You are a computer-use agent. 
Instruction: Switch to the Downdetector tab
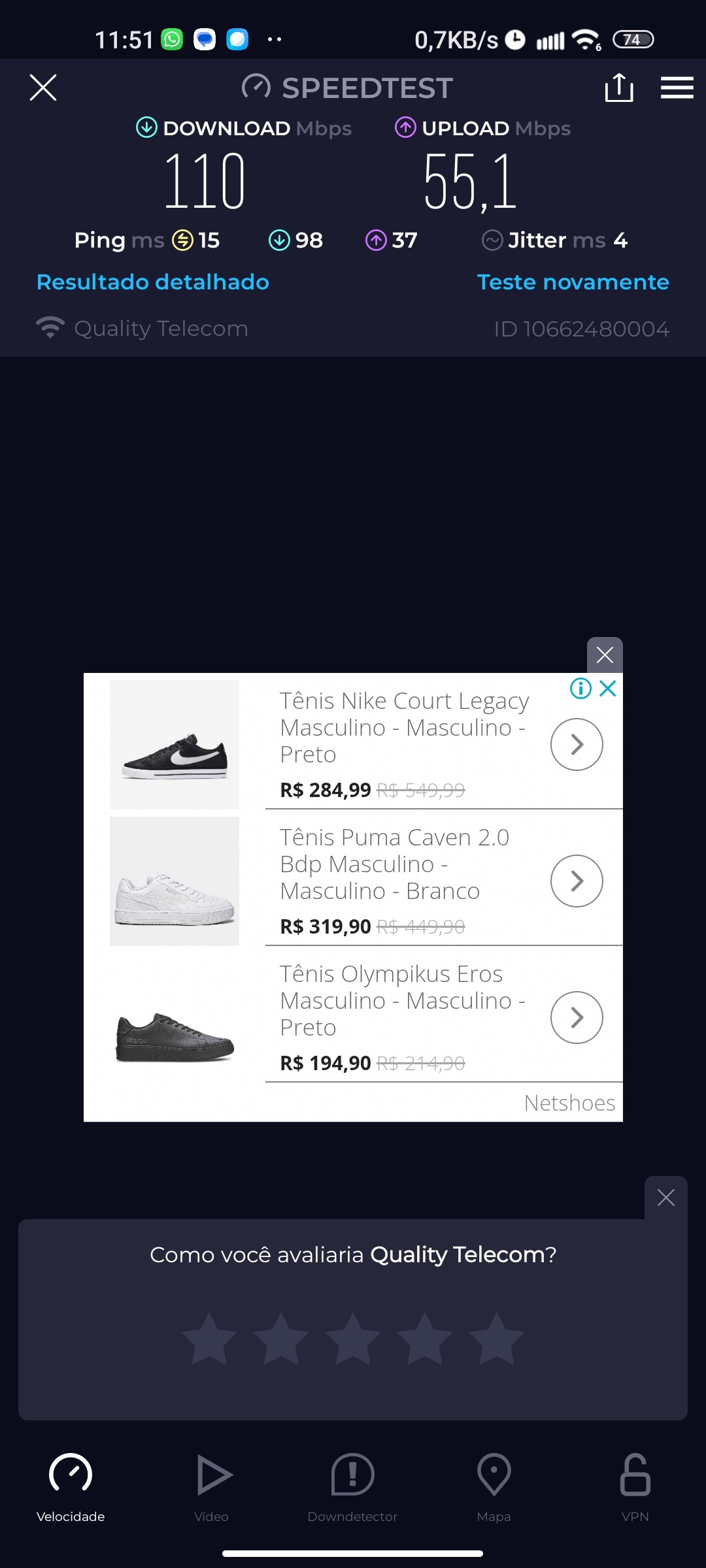pos(352,1483)
